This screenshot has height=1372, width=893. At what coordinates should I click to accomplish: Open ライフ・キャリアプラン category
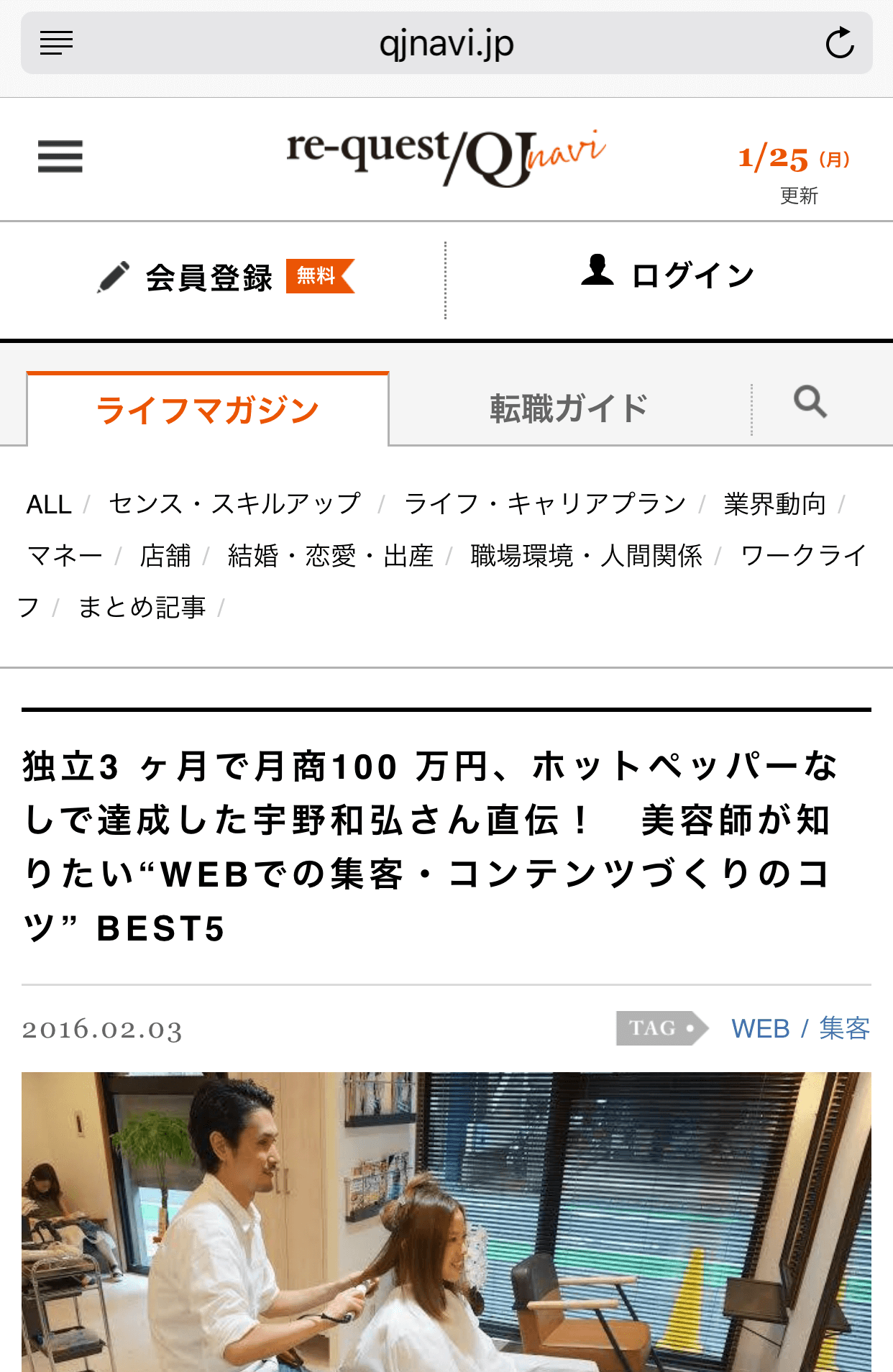(545, 504)
